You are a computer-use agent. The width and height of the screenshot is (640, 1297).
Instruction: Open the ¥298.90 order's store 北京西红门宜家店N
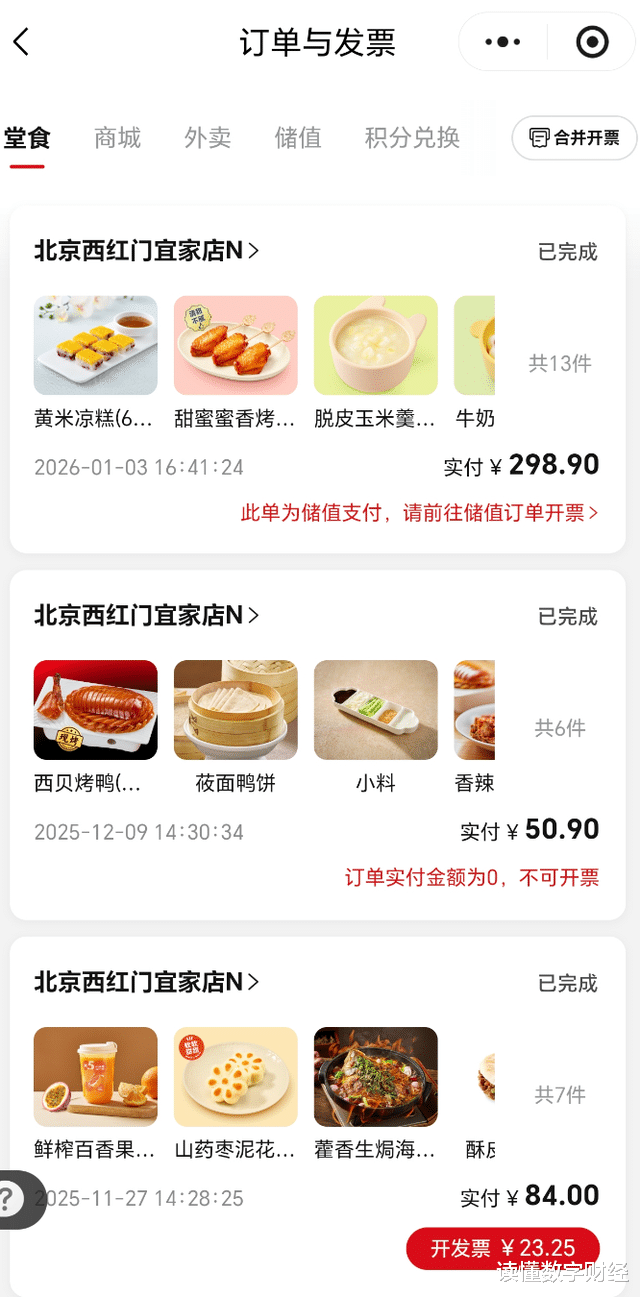pyautogui.click(x=146, y=251)
